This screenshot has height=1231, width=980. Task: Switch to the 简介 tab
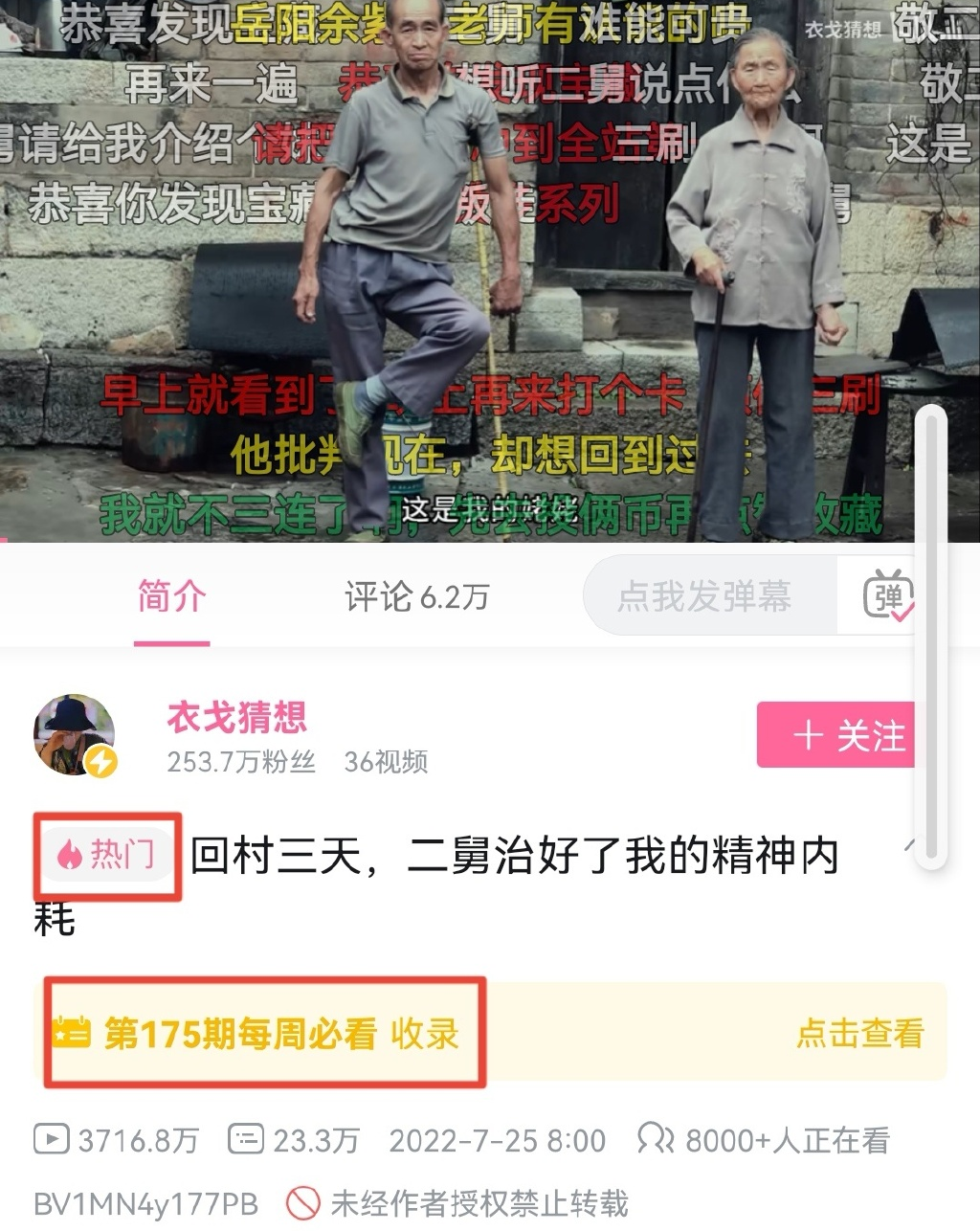171,597
